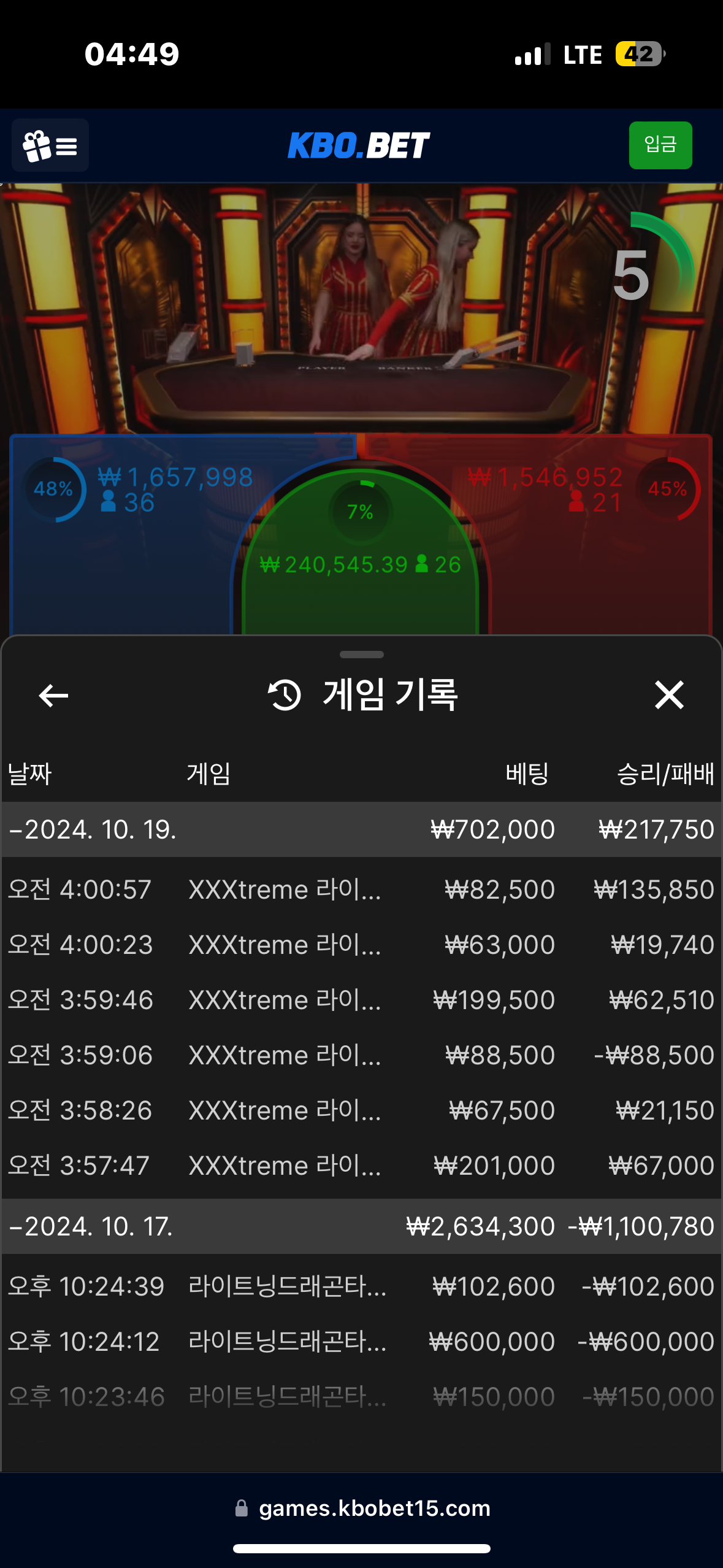Open the 오후 10:24:39 record

coord(361,1286)
